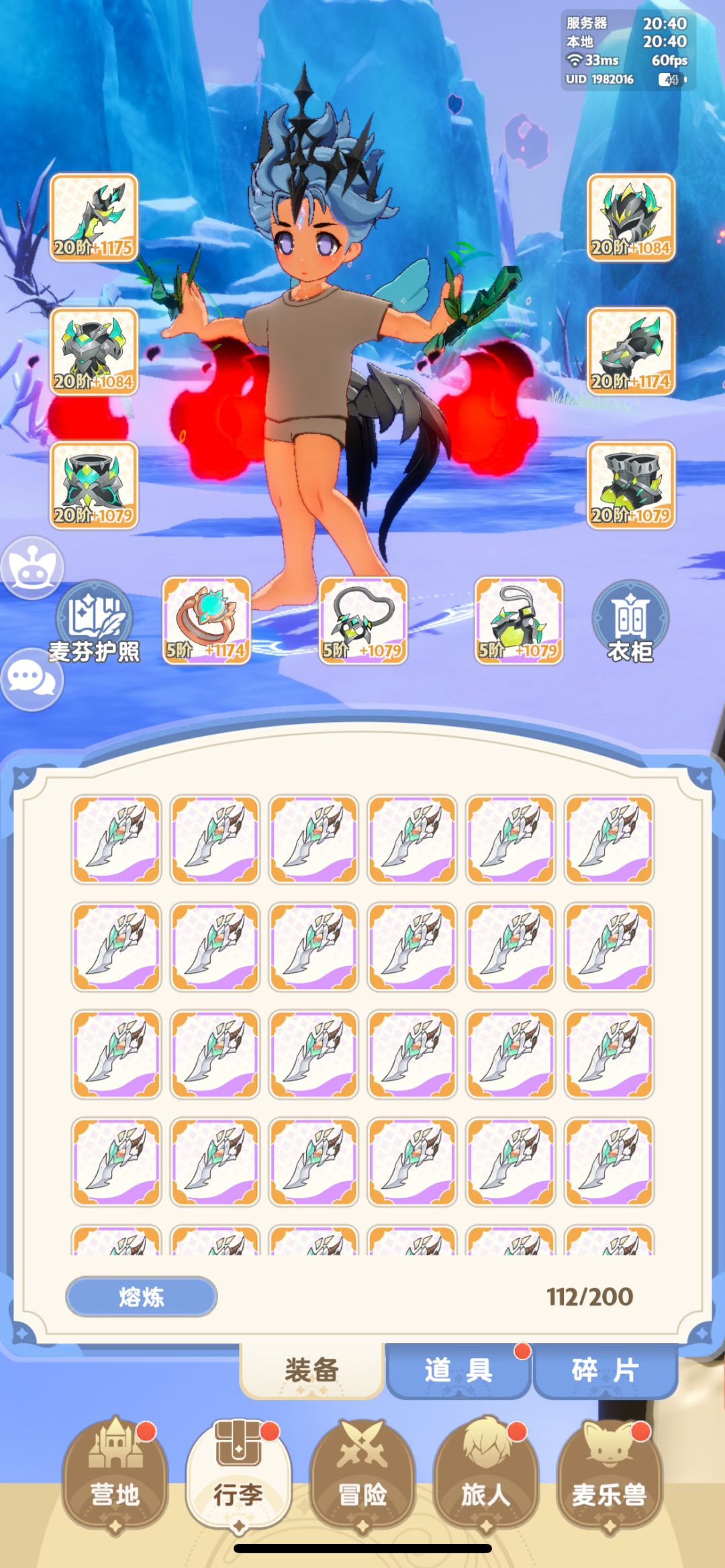Viewport: 725px width, 1568px height.
Task: View the equipped helmet slot 20阶+1084
Action: coord(631,217)
